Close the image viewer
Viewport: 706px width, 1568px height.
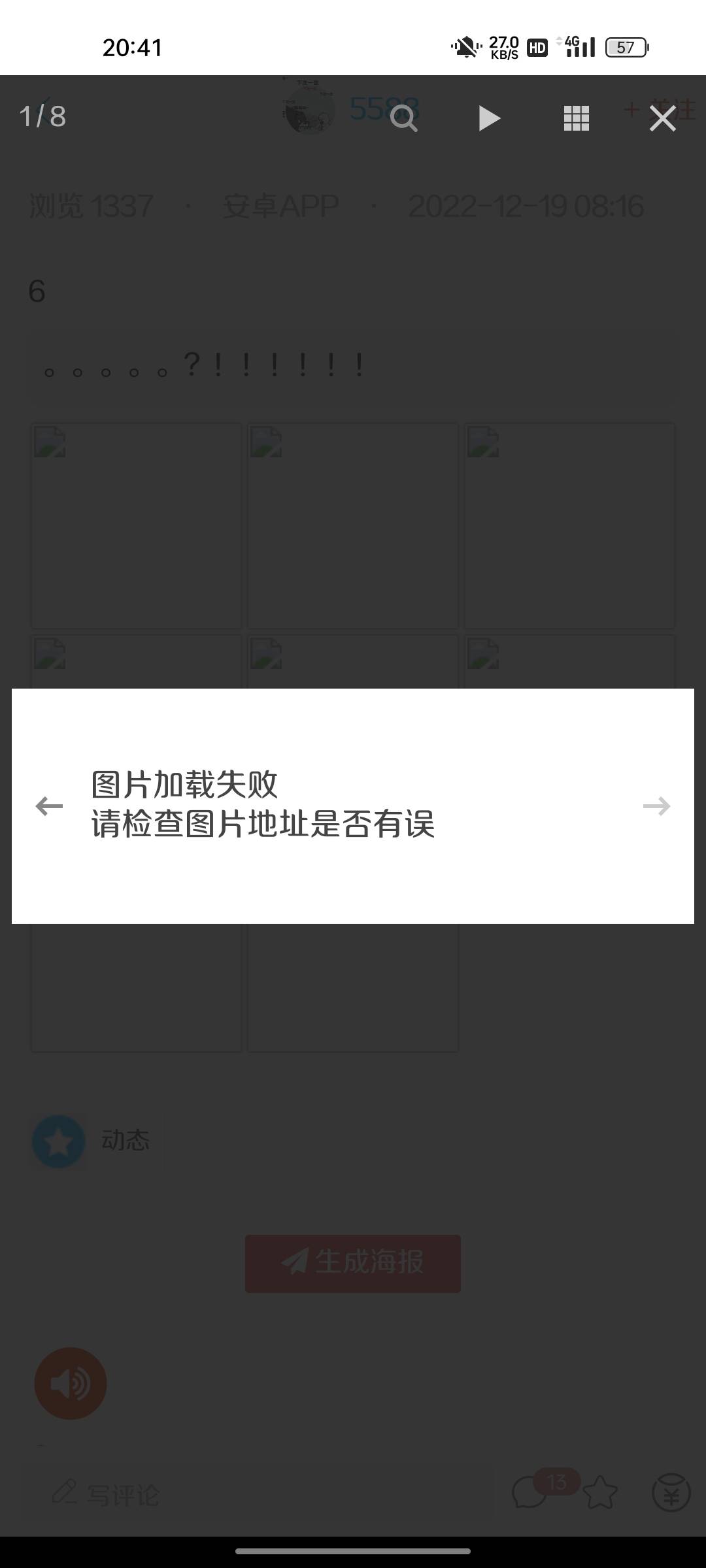point(662,118)
